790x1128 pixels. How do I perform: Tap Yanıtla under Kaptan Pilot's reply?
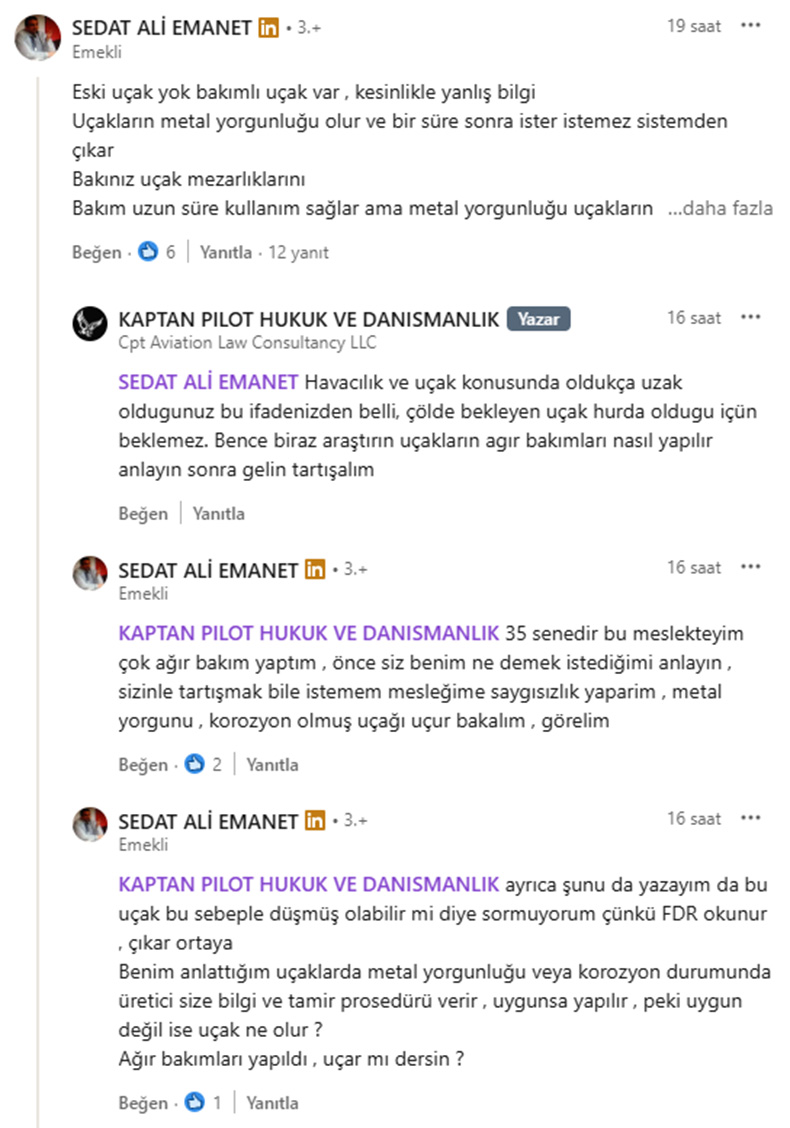[x=218, y=514]
